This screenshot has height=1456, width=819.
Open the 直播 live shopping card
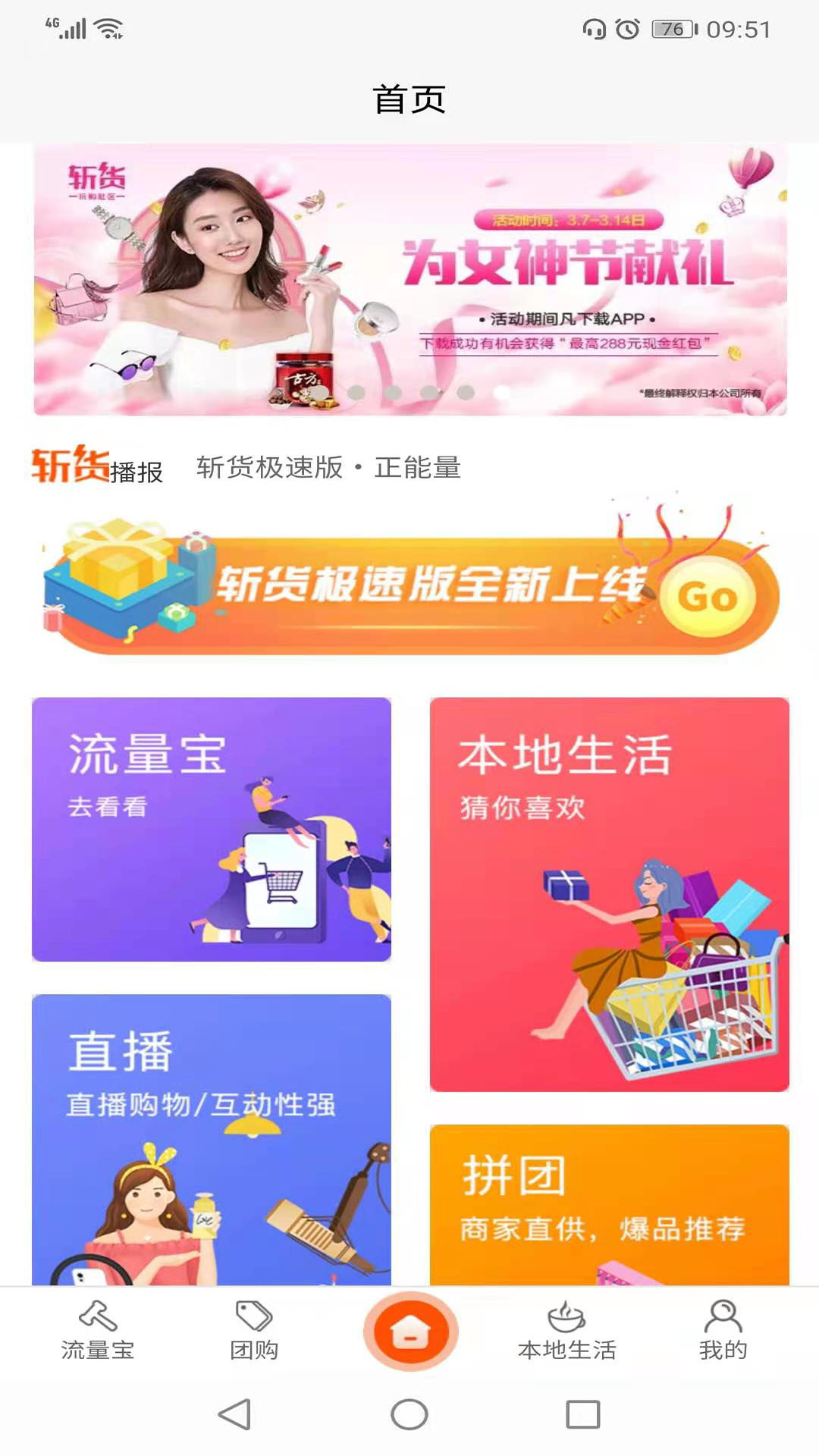tap(211, 1139)
